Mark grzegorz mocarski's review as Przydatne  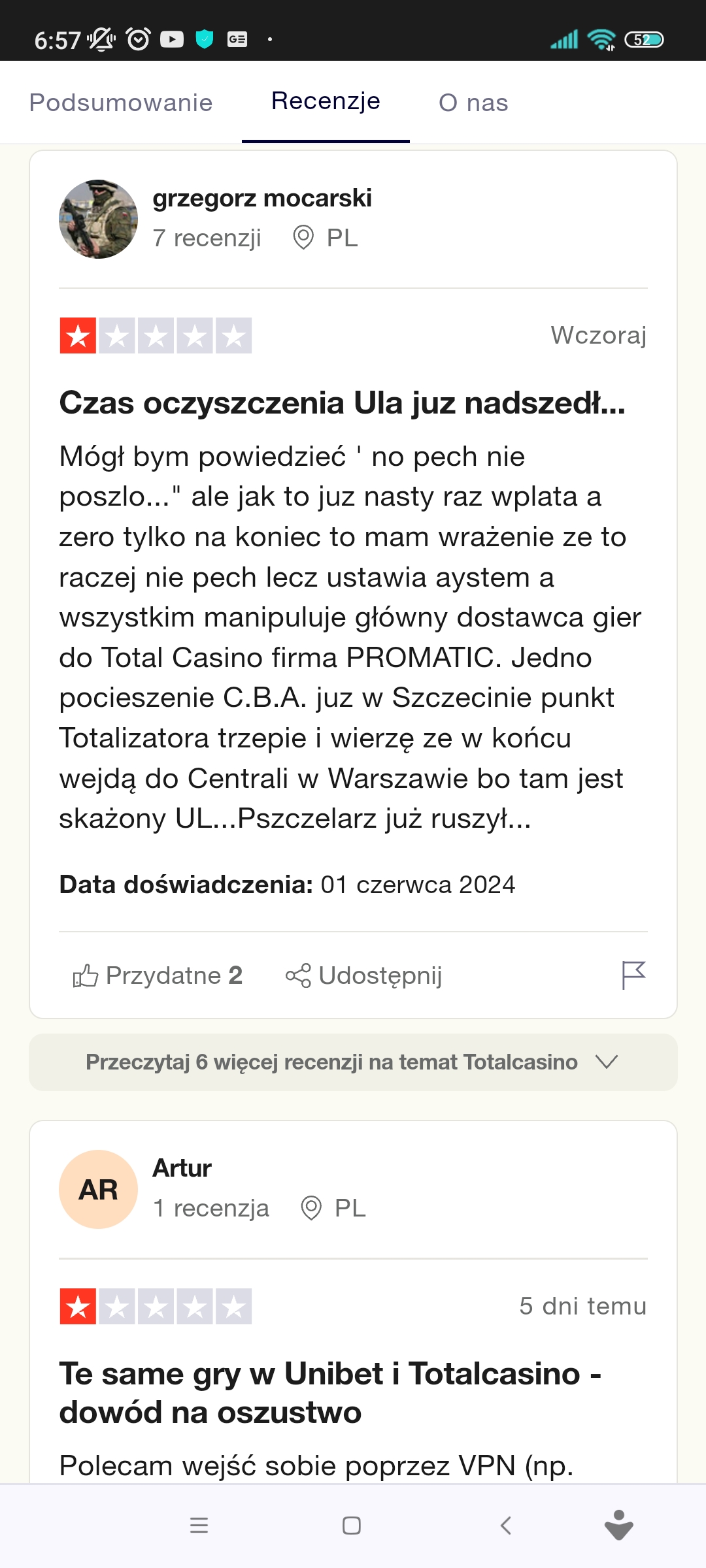click(x=158, y=975)
